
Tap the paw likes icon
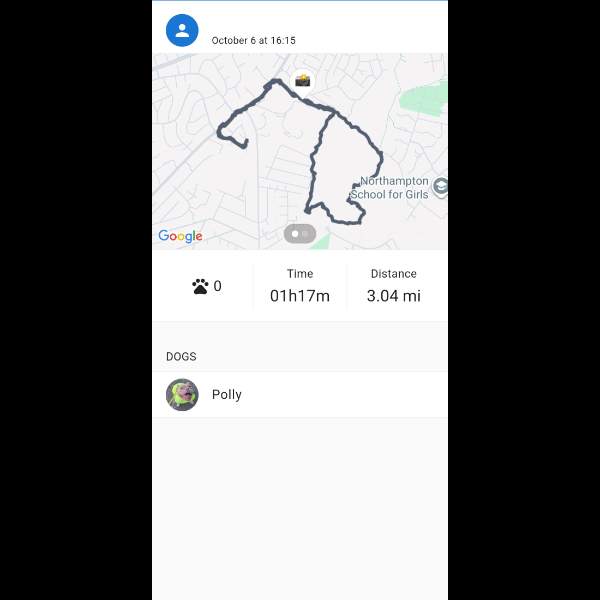pyautogui.click(x=201, y=286)
